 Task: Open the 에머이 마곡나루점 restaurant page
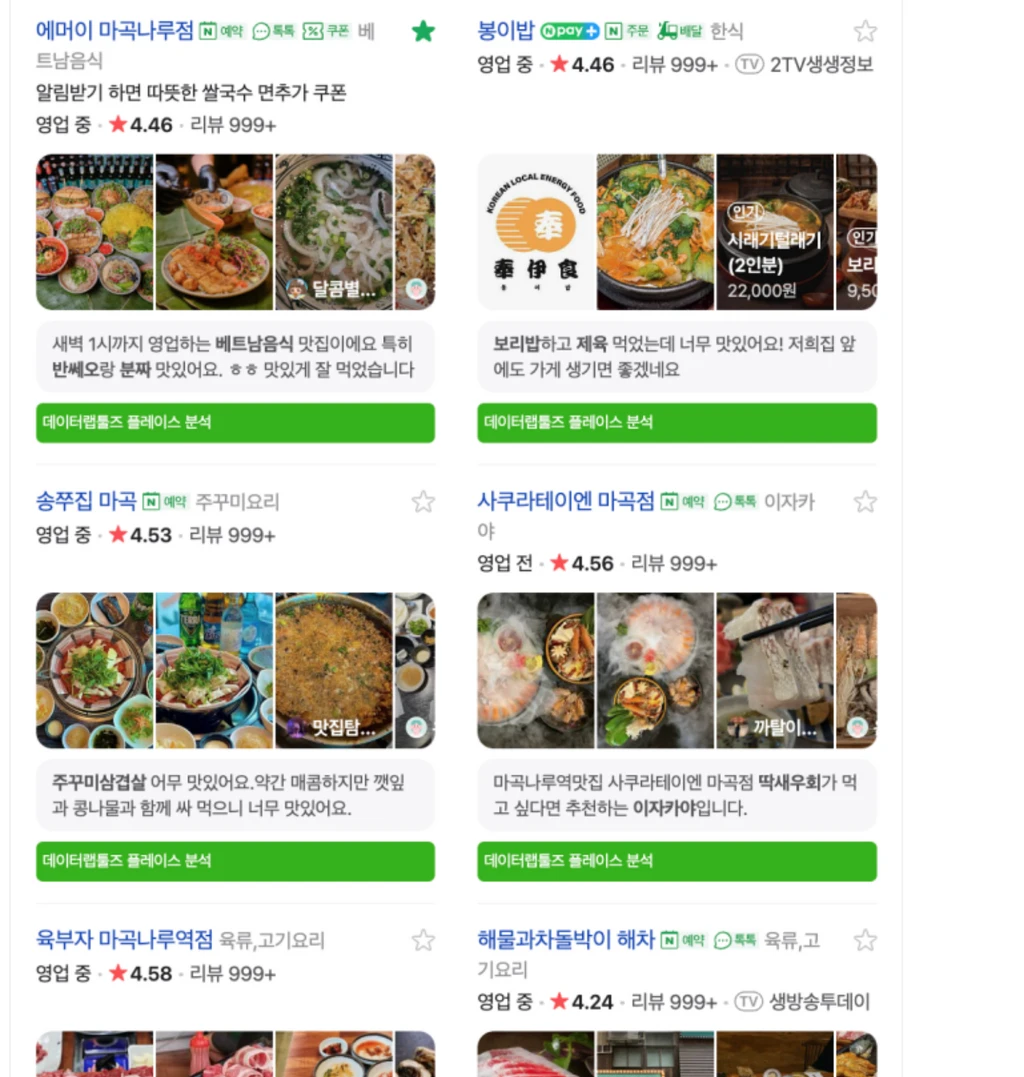pos(114,31)
